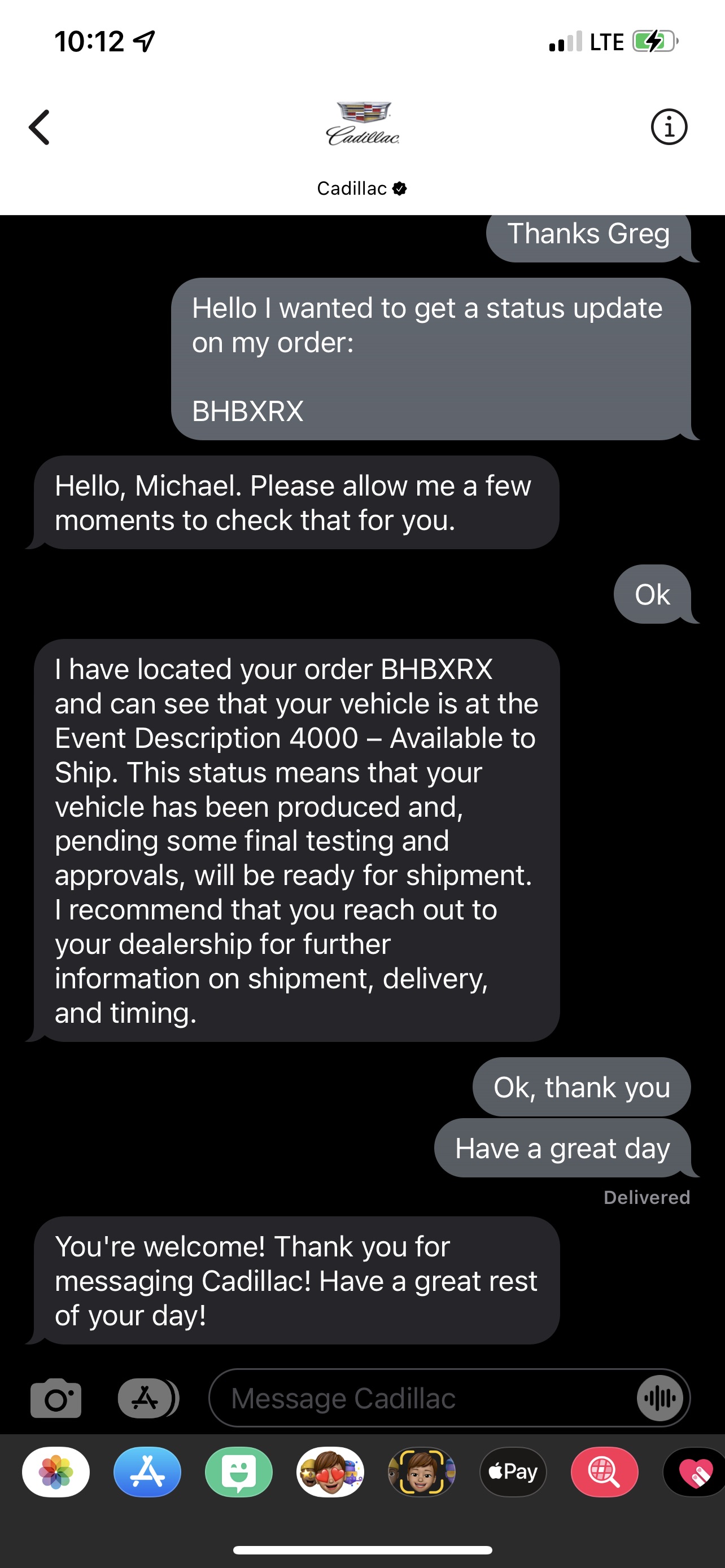Open the Photos app in app strip
The image size is (725, 1568).
coord(56,1472)
